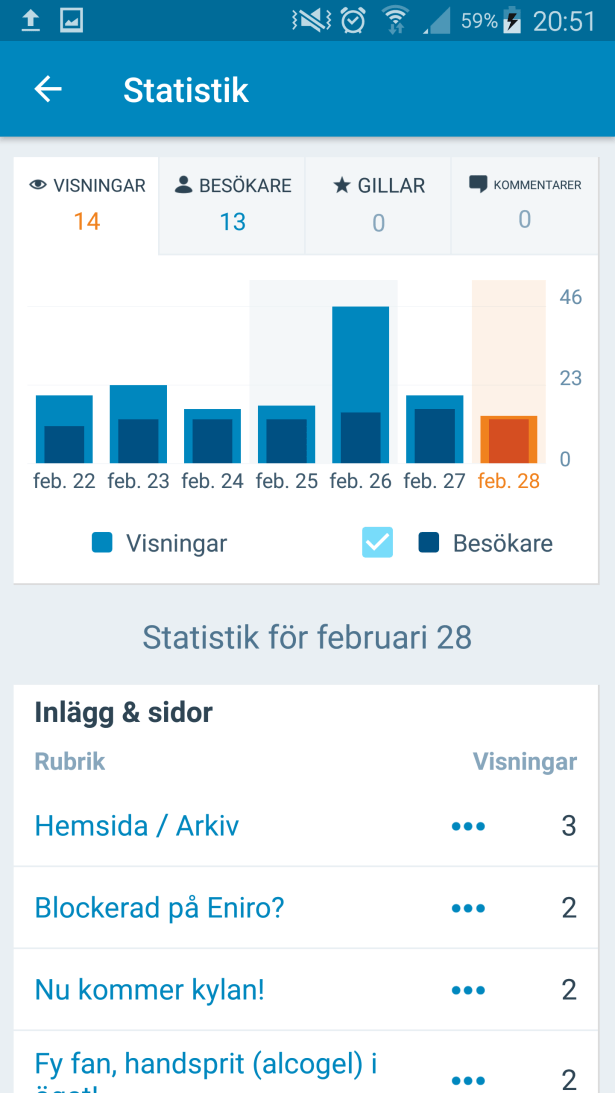Show options for Nu kommer kylan!

click(468, 990)
